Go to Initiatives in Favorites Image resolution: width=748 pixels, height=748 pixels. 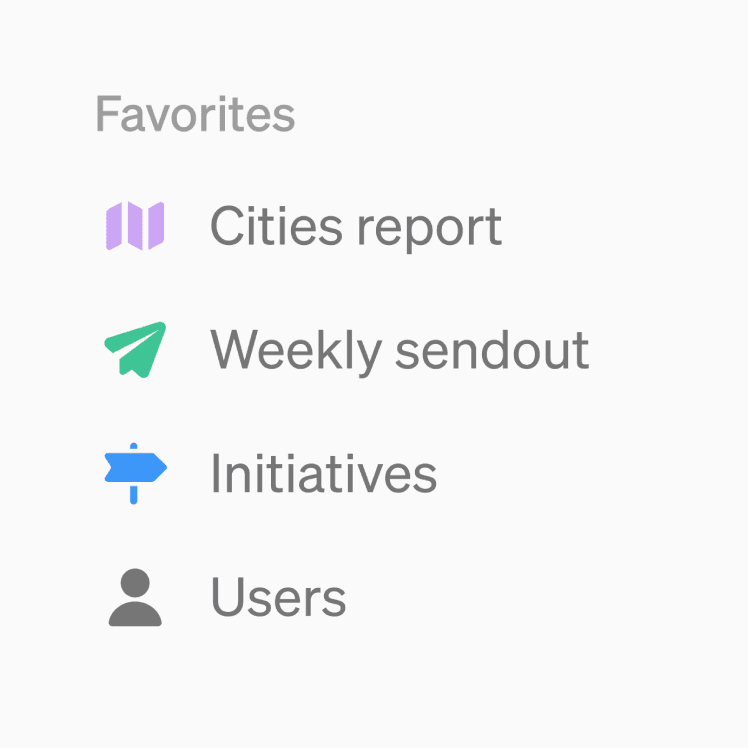323,473
